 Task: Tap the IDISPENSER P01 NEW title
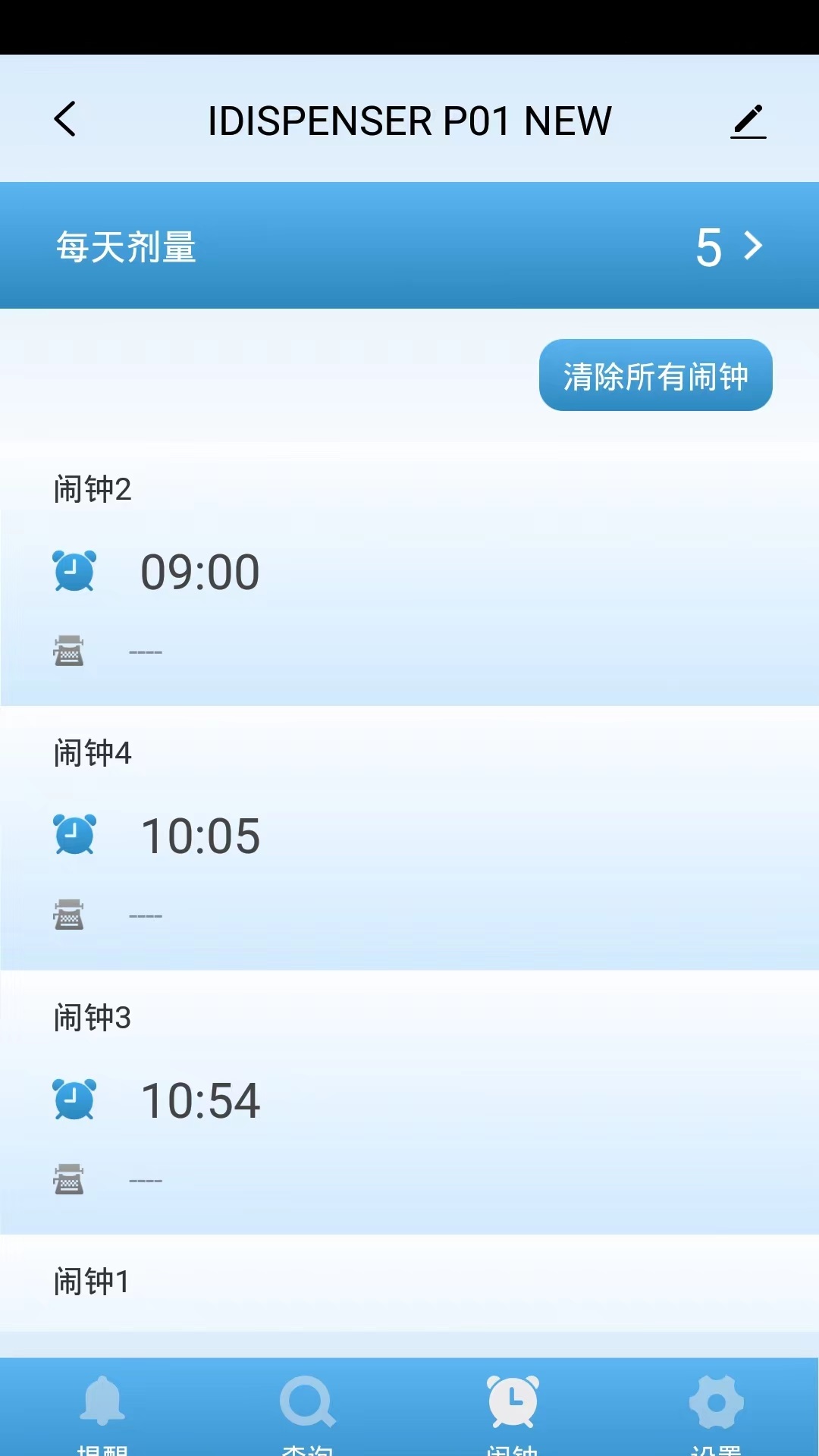point(409,120)
